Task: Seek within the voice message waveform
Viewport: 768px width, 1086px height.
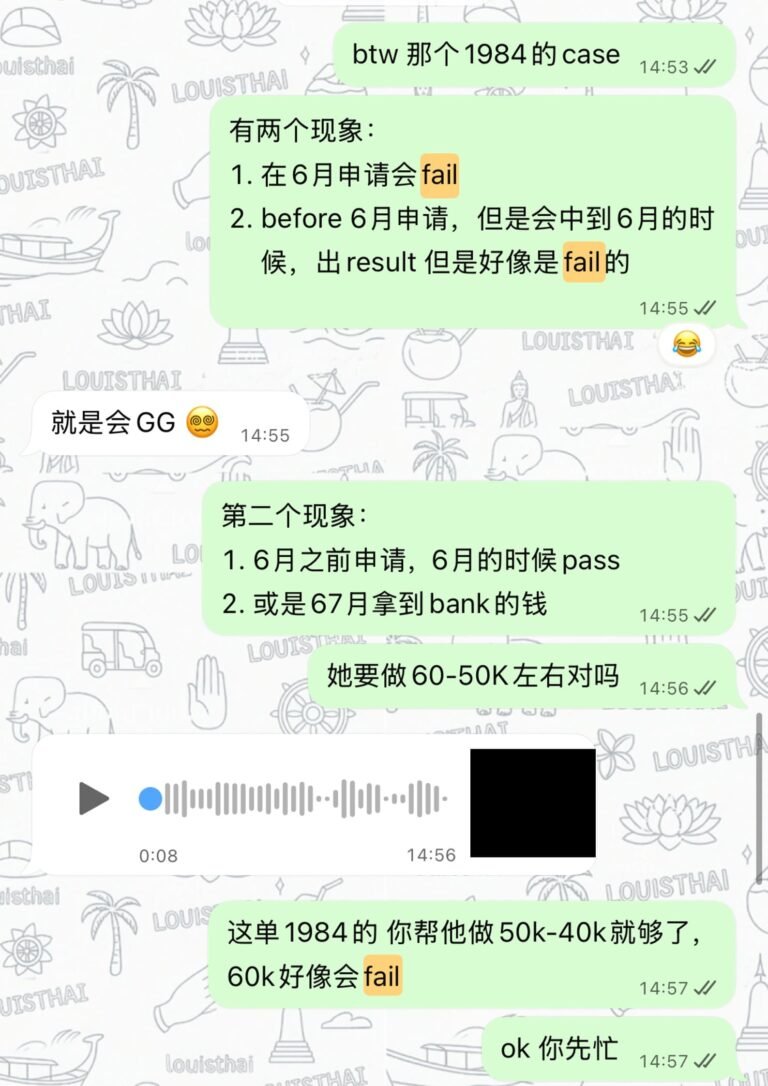Action: click(x=300, y=799)
